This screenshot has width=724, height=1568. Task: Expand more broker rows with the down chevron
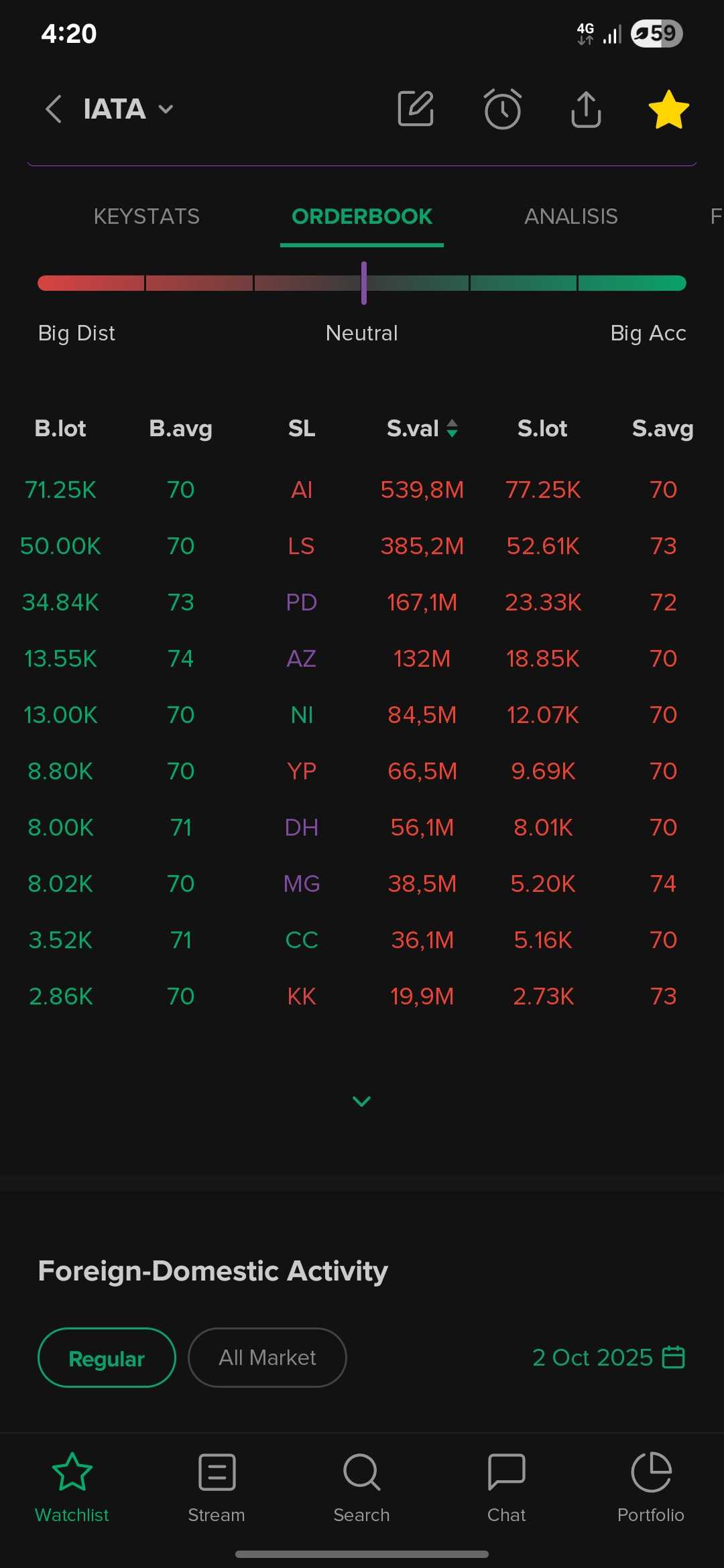tap(362, 1101)
